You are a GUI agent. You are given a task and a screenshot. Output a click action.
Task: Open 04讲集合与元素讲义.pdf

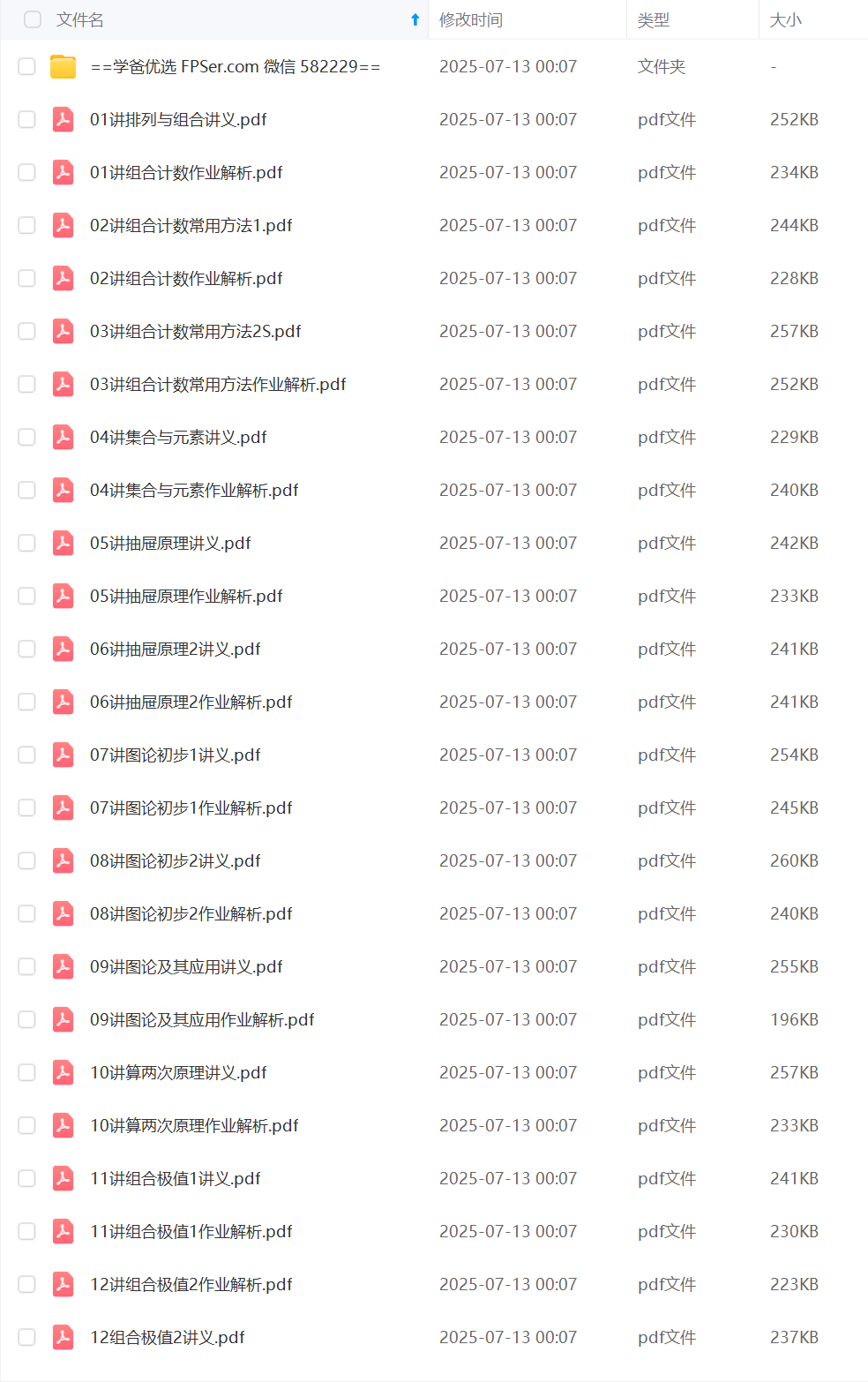click(178, 438)
